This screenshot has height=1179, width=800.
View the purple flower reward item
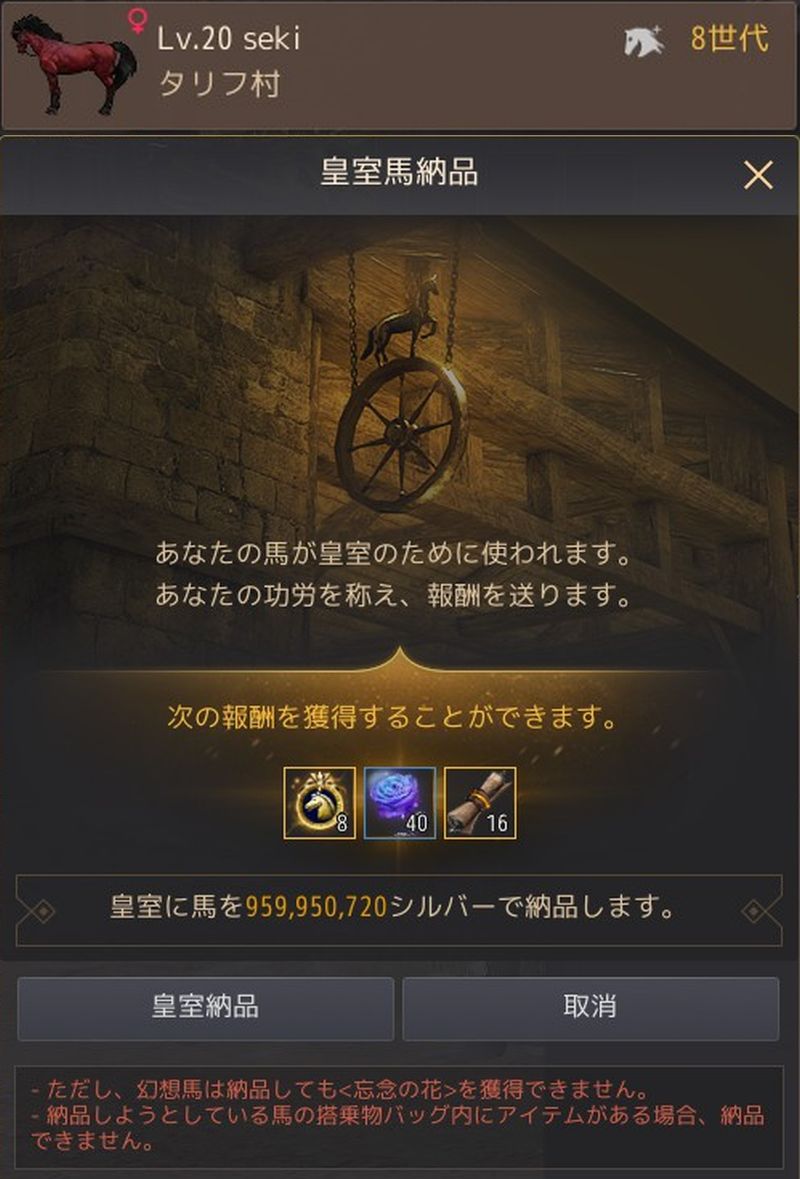point(399,802)
